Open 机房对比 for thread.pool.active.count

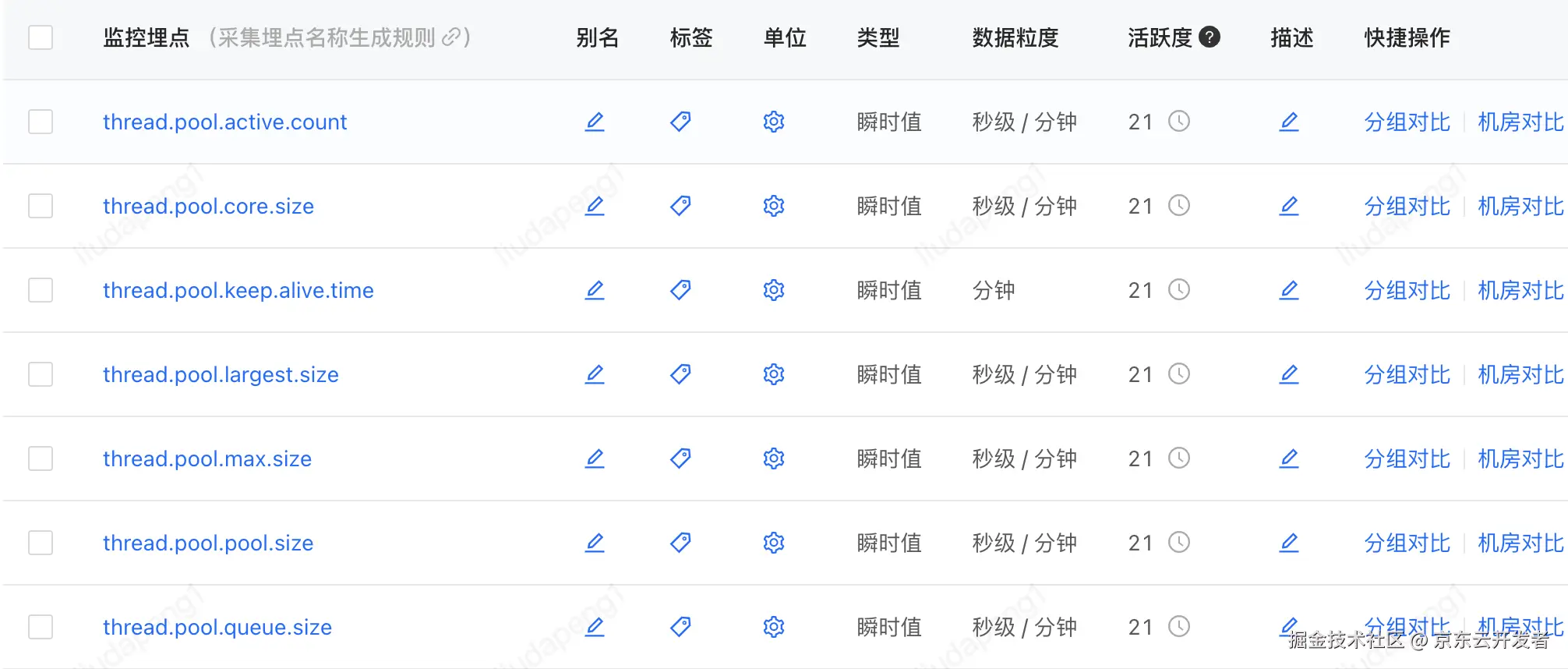[1520, 122]
